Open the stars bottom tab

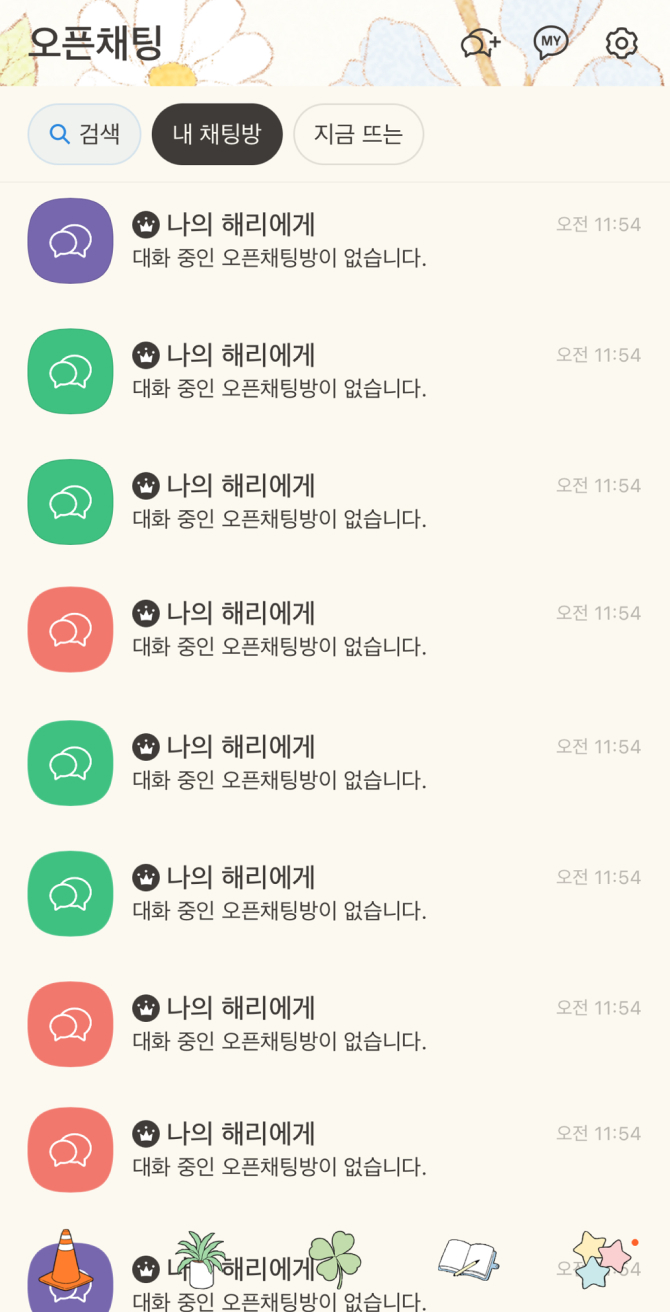[x=602, y=1259]
